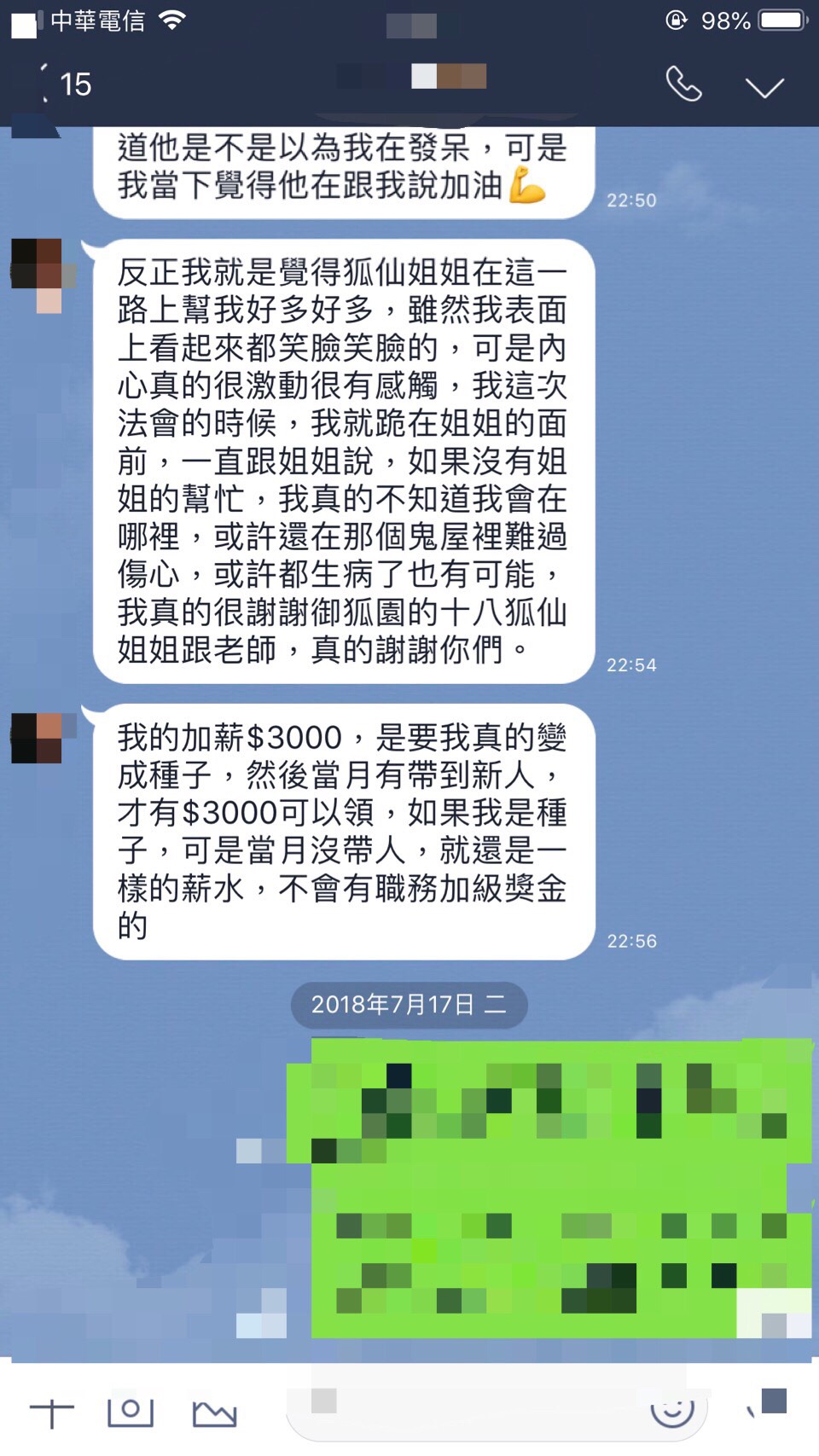Open the plus attachment menu

(52, 1412)
